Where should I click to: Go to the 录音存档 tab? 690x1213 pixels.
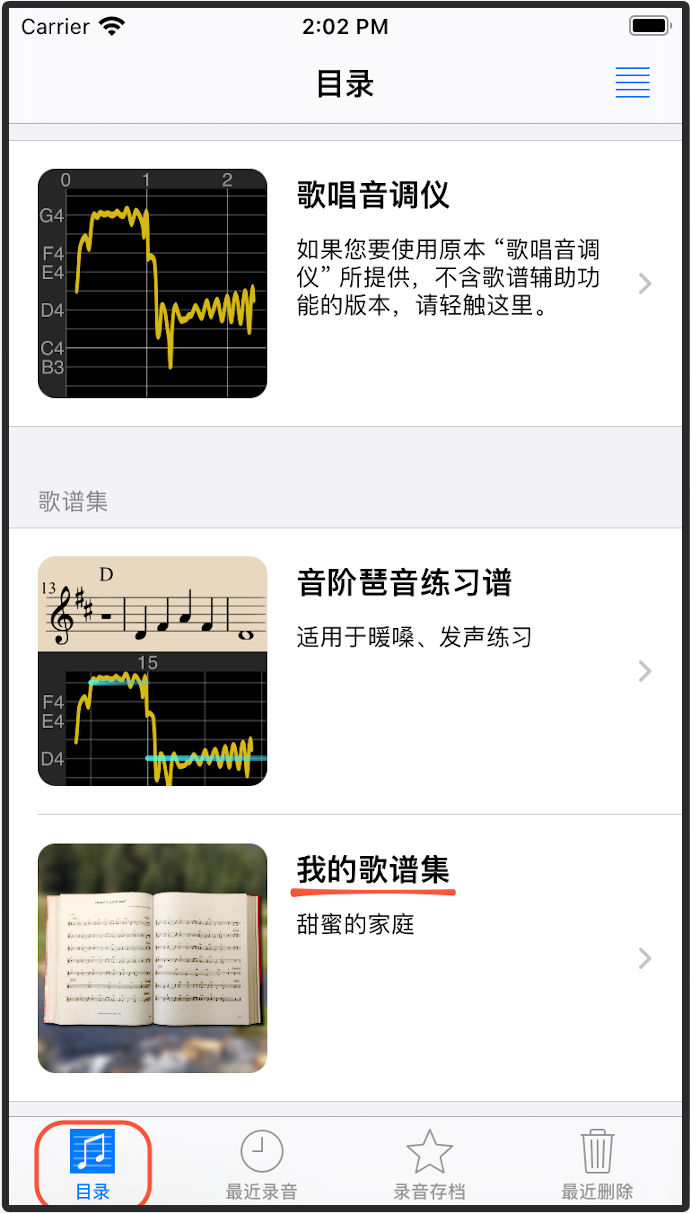pos(429,1164)
